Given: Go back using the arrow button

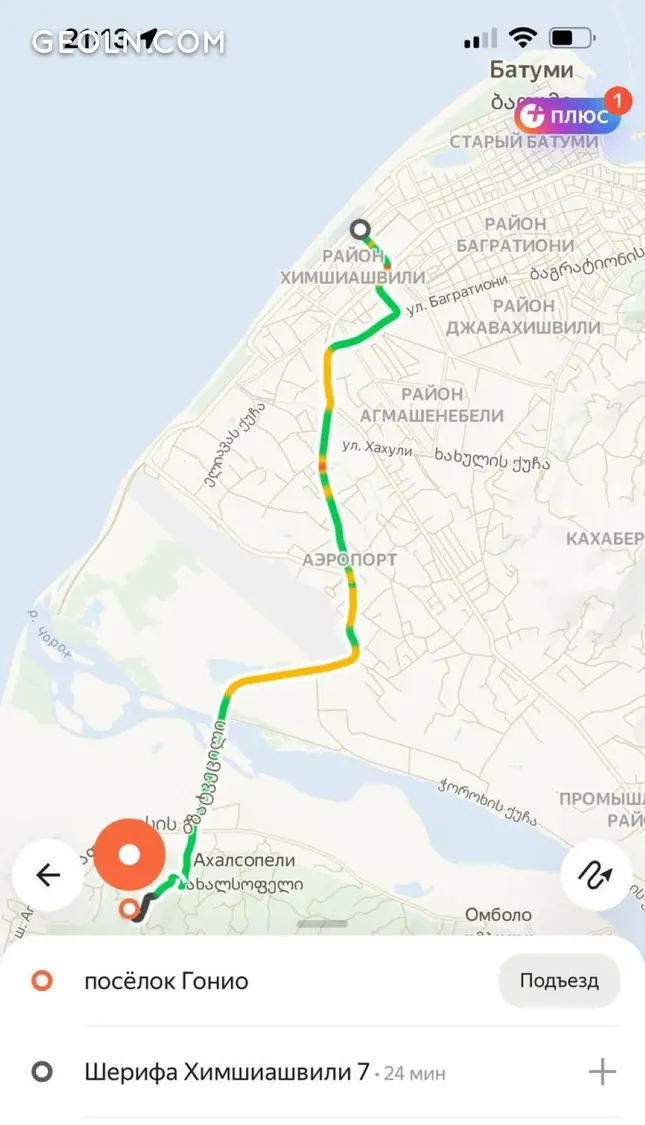Looking at the screenshot, I should [x=47, y=875].
